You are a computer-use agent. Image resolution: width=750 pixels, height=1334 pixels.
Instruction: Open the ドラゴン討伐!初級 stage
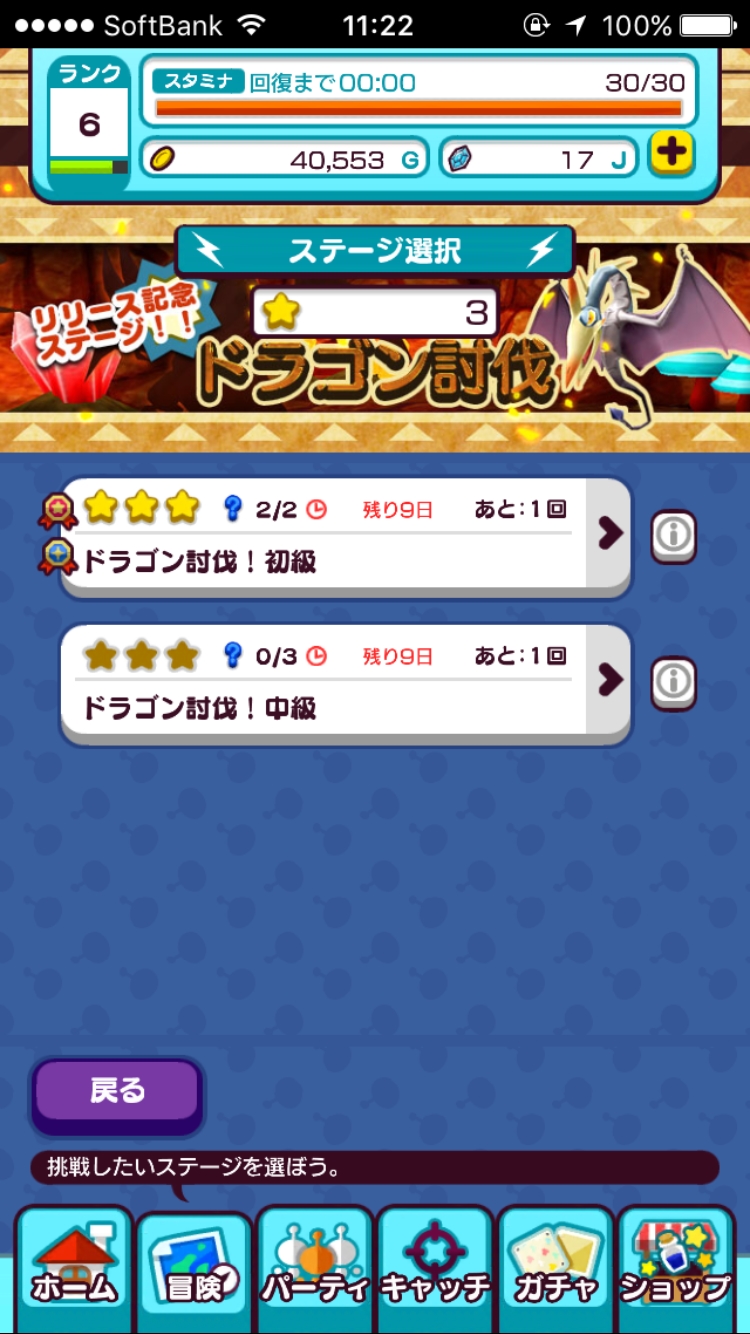346,537
